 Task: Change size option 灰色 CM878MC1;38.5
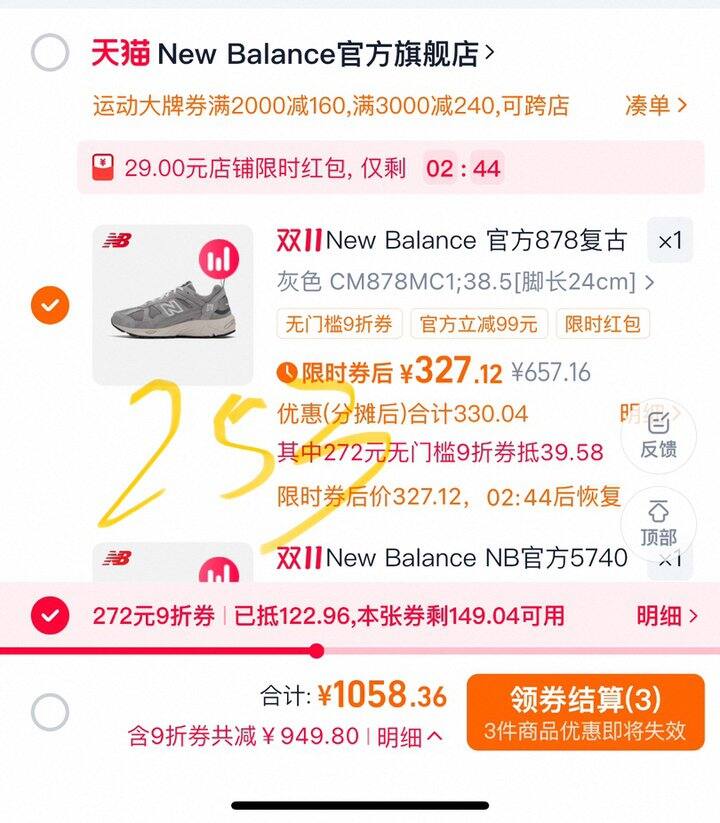(465, 282)
